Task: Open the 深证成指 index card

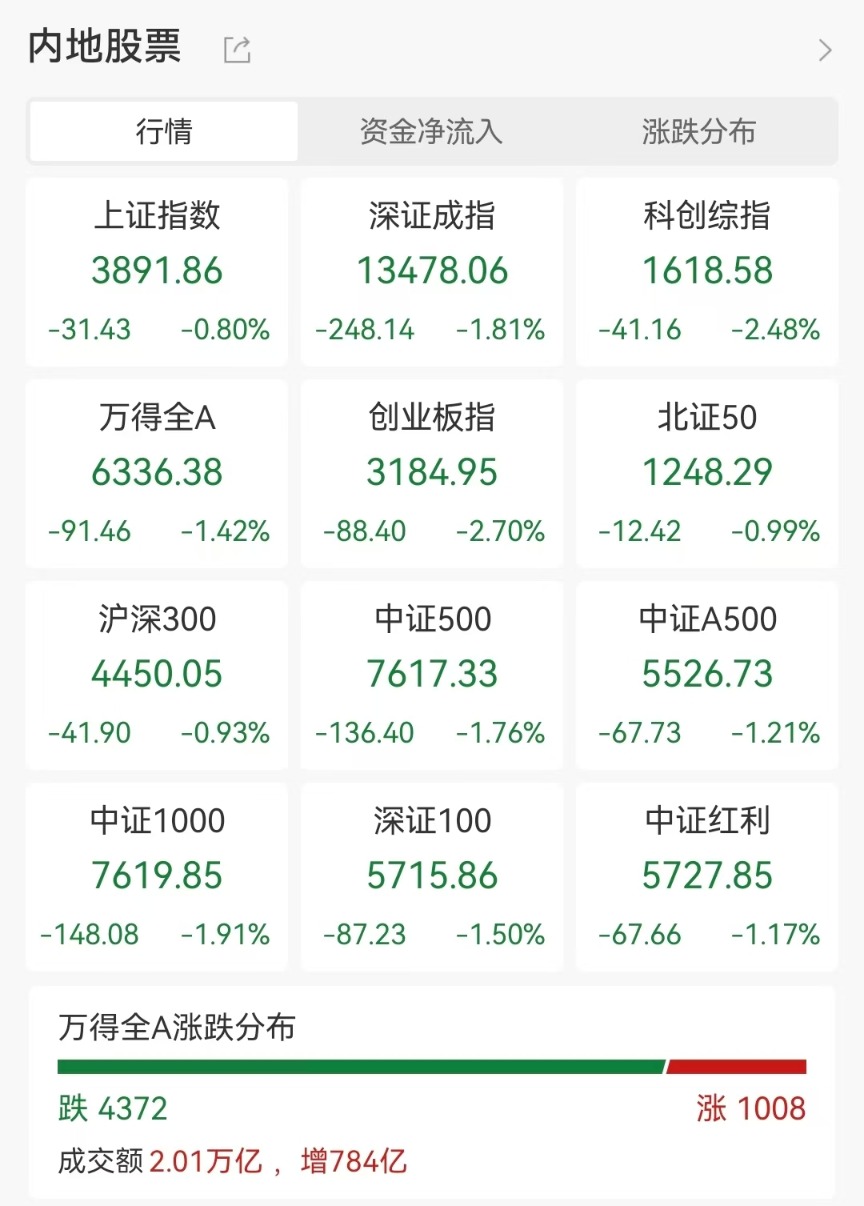Action: point(432,272)
